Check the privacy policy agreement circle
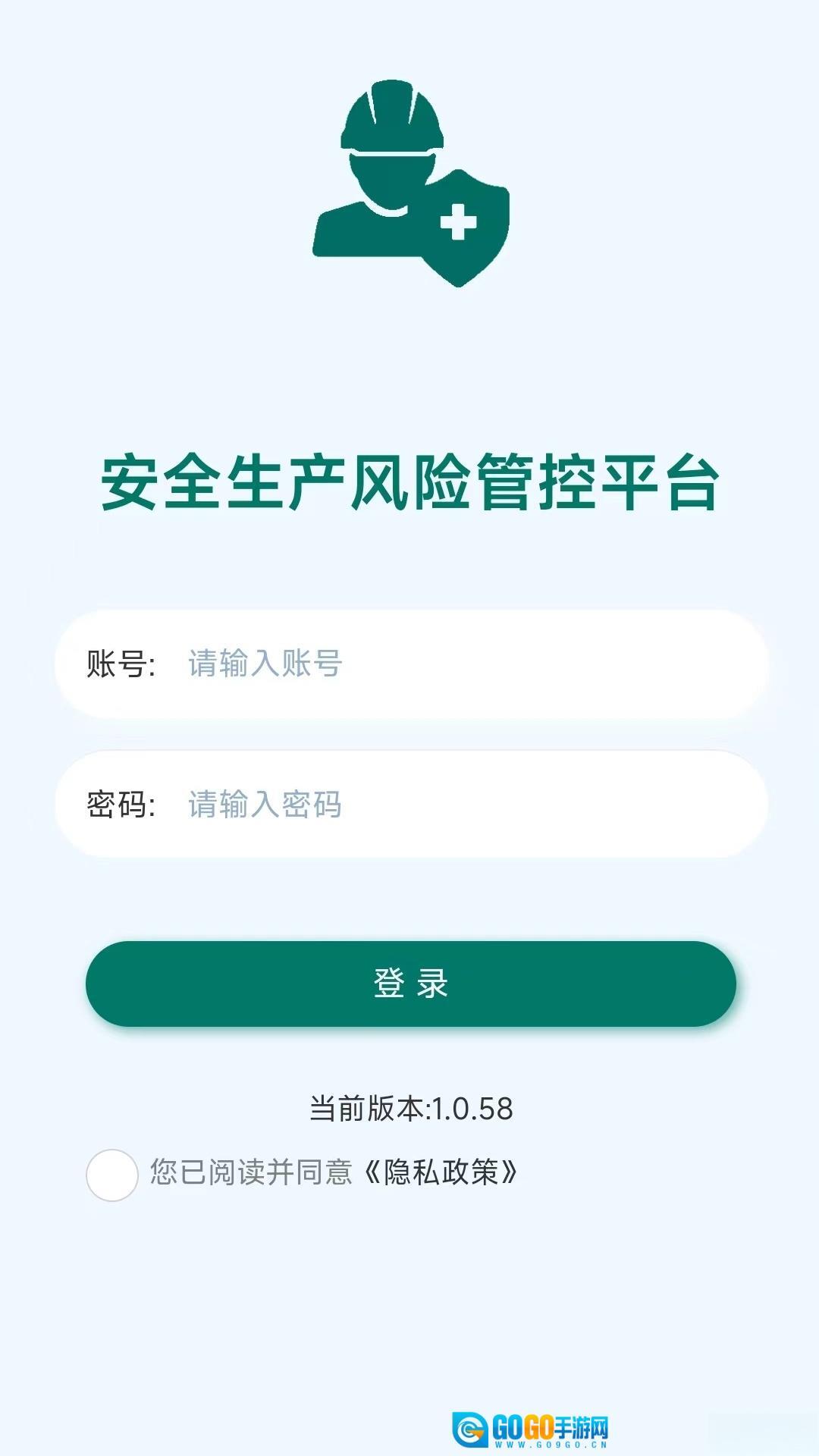 point(112,1175)
